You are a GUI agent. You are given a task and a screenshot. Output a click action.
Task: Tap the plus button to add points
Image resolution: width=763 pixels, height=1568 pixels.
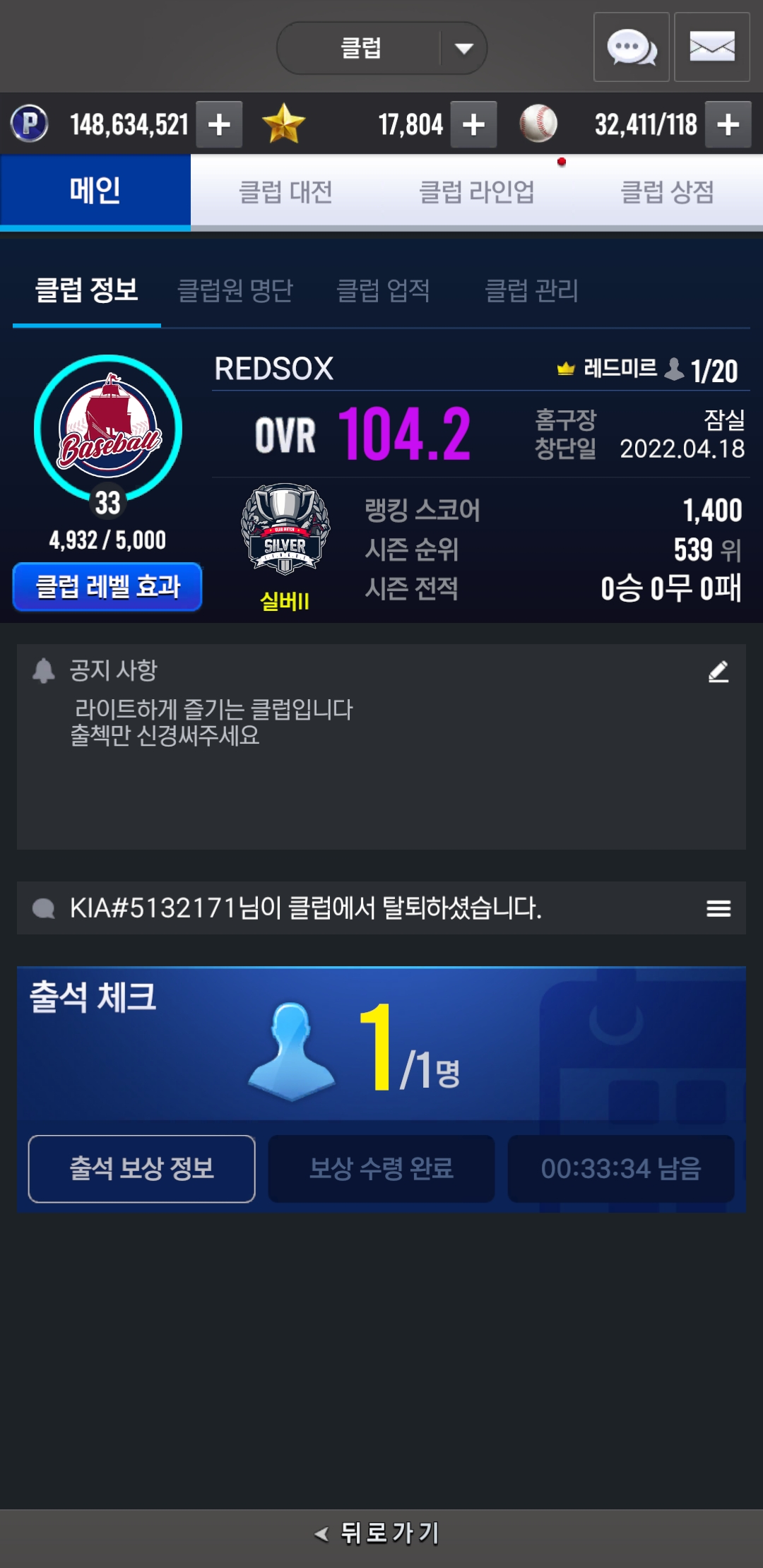coord(219,125)
